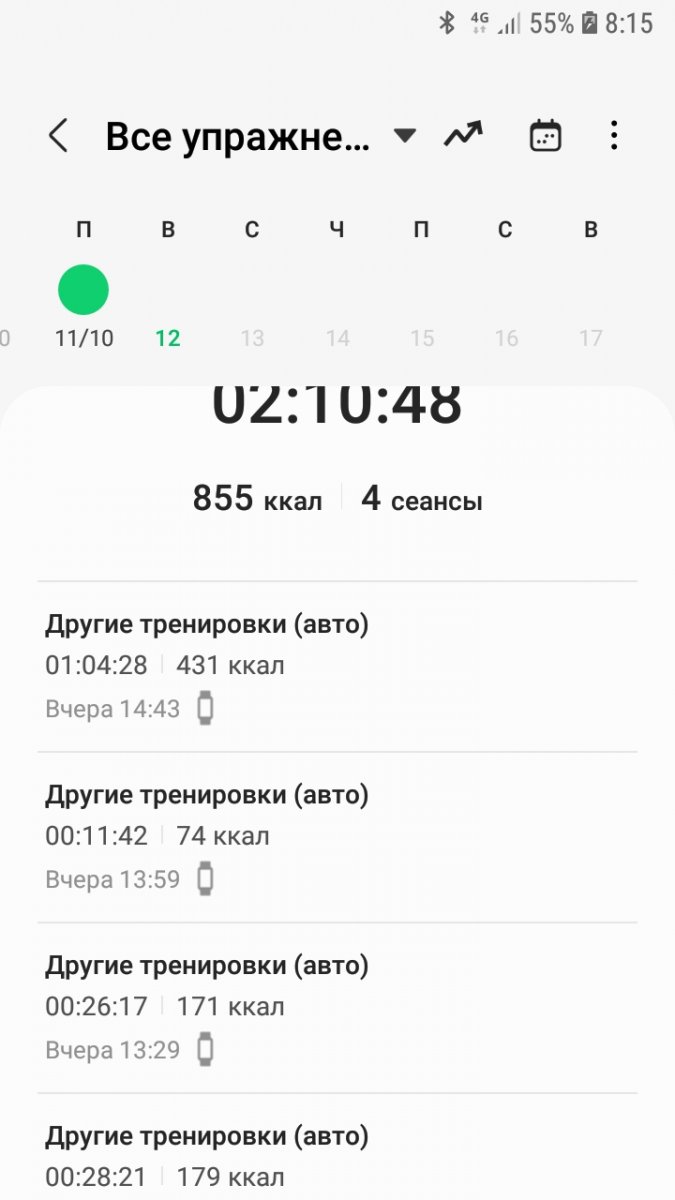Open the trends chart icon
The image size is (675, 1200).
[x=463, y=135]
